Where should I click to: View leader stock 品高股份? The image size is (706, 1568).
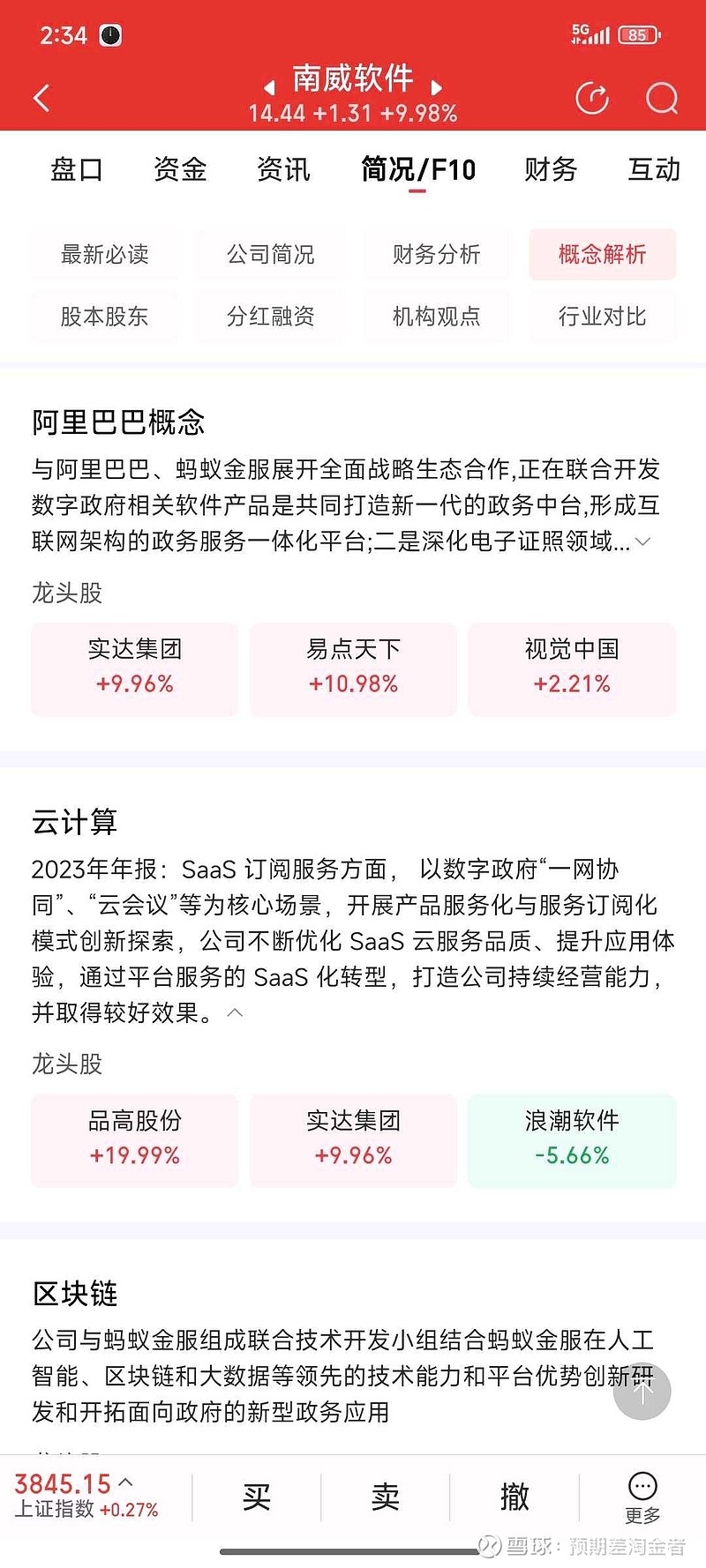point(134,1139)
